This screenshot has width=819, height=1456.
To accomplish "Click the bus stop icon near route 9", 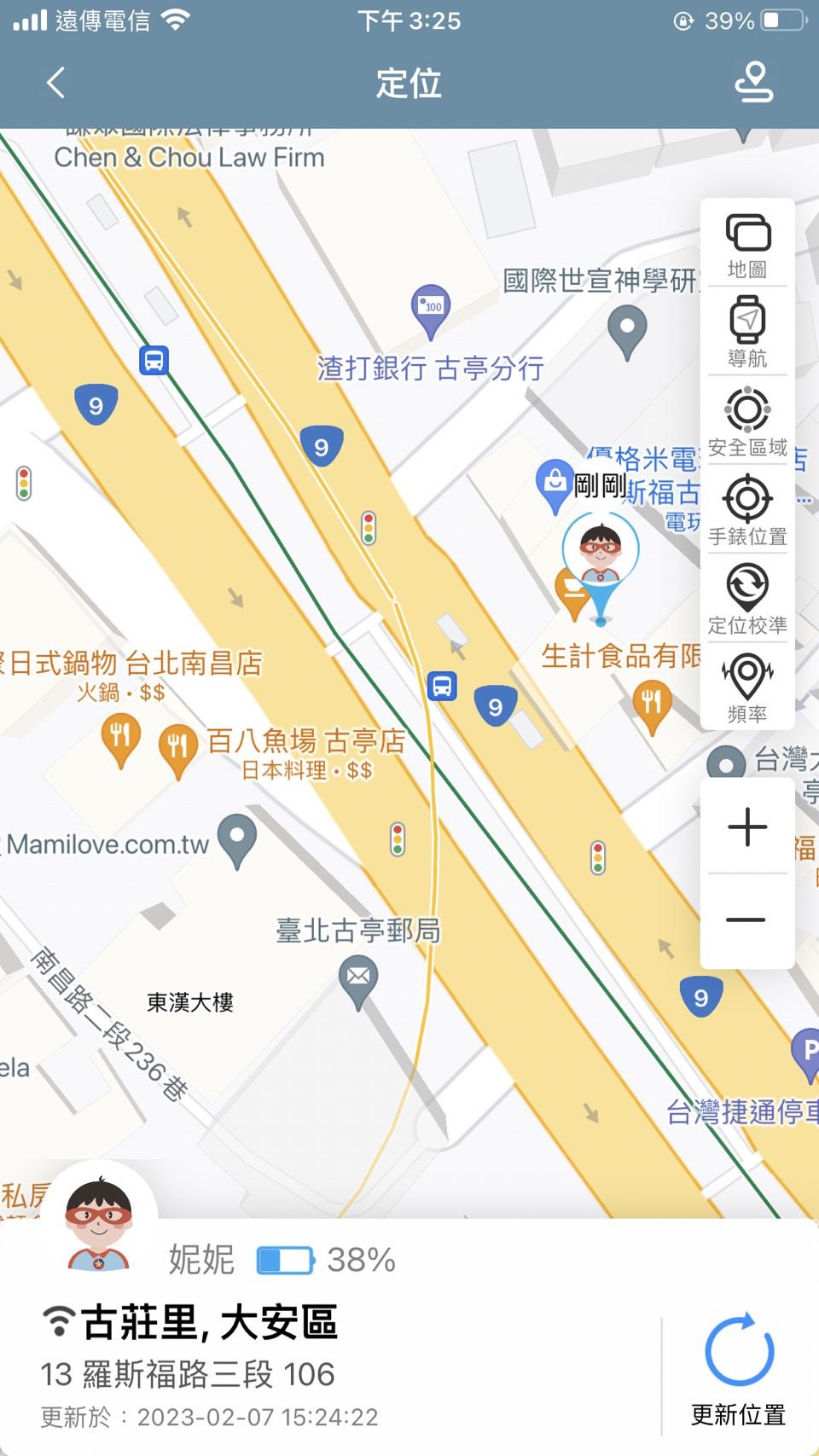I will coord(441,687).
